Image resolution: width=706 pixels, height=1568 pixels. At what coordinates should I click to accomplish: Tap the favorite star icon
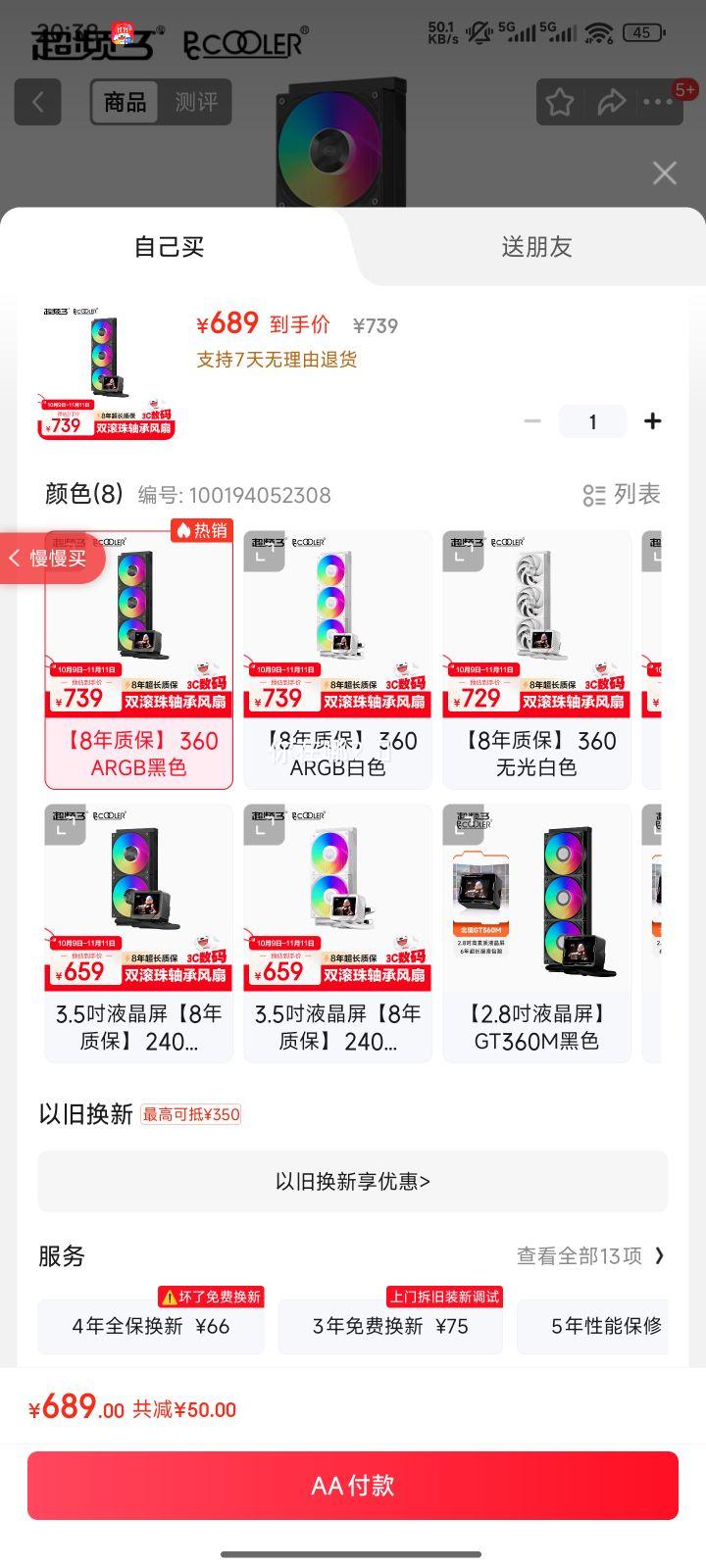pyautogui.click(x=558, y=102)
